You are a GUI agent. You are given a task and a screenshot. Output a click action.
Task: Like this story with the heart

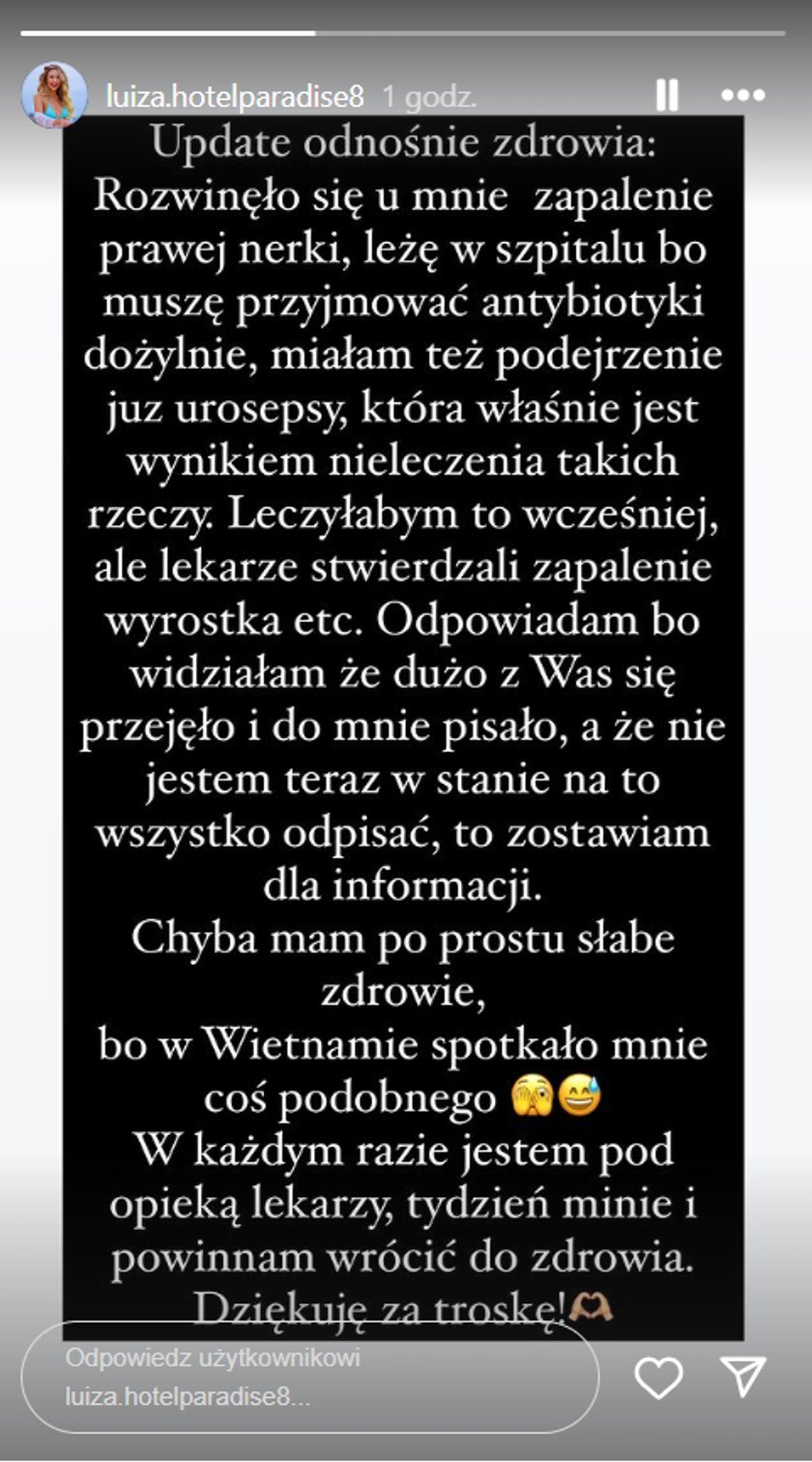659,1377
